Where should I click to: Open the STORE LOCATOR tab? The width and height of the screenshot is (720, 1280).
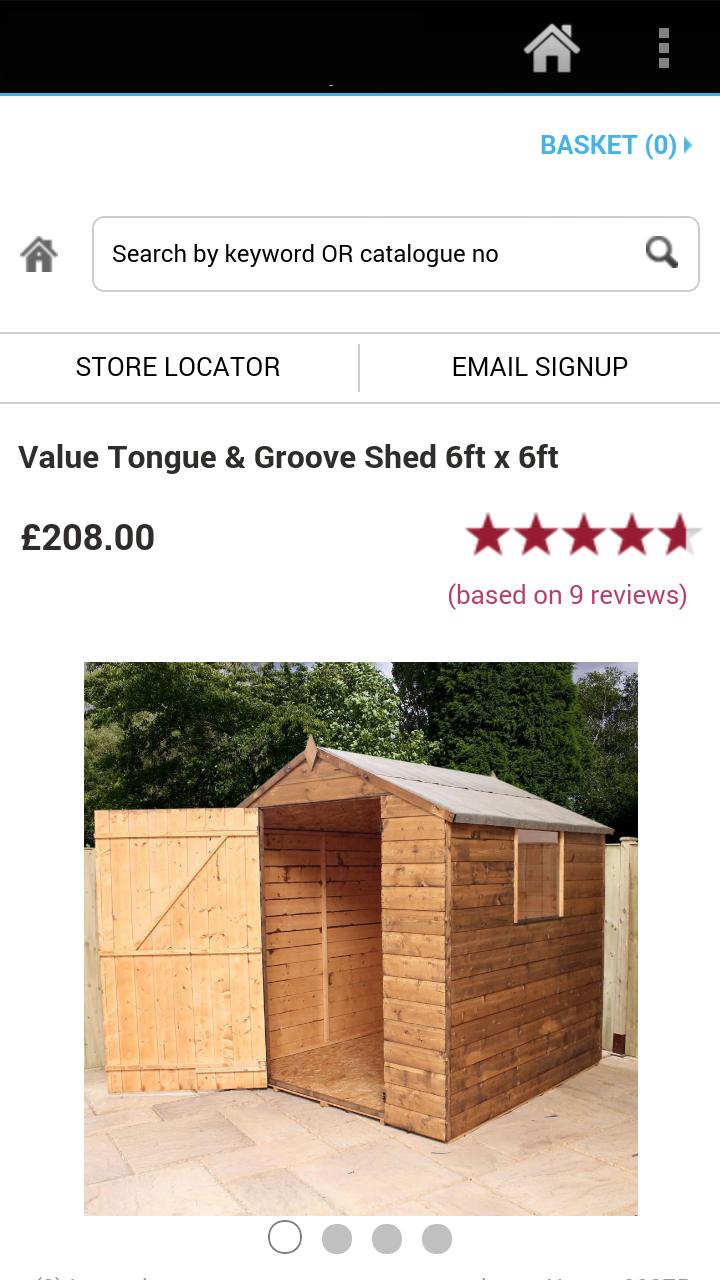click(177, 367)
